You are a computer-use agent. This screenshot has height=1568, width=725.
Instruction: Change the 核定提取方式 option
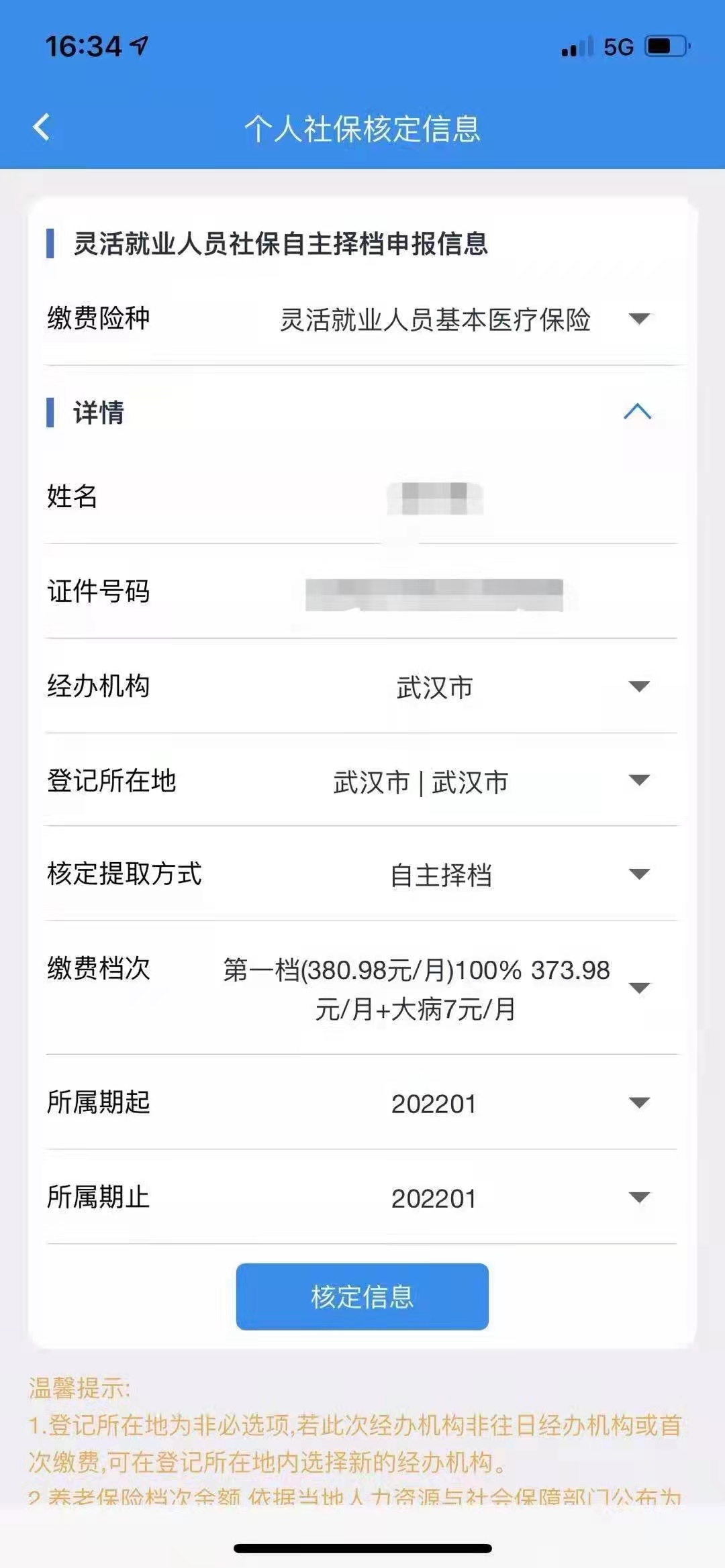(362, 874)
